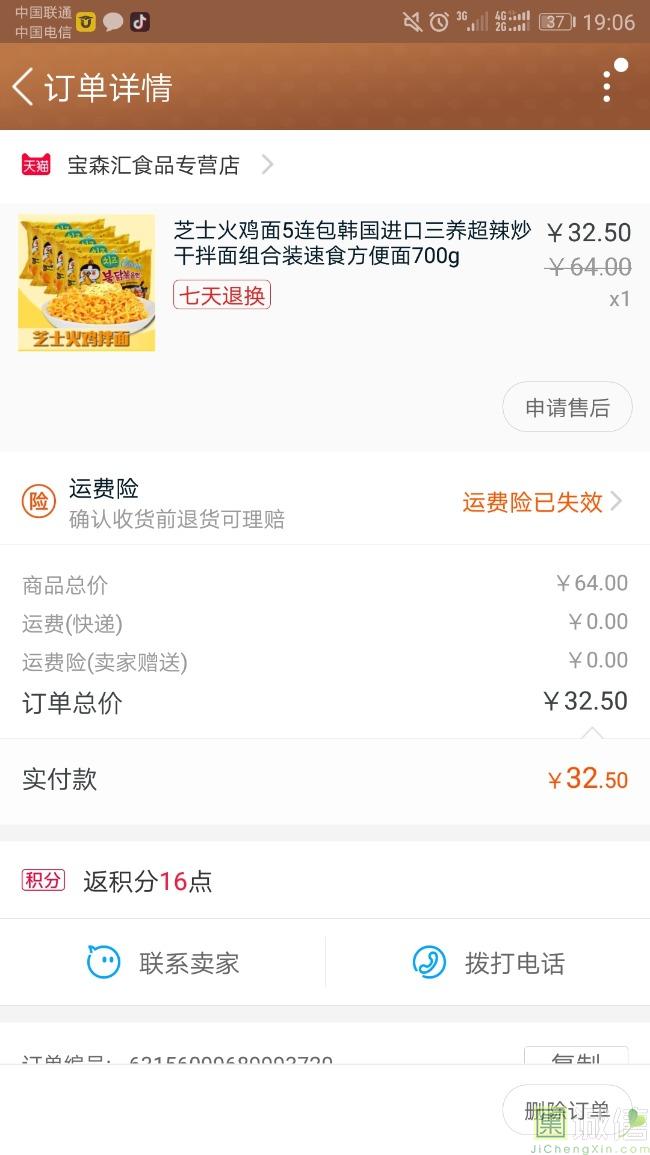
Task: Call the seller with 拨打电话
Action: (x=488, y=963)
